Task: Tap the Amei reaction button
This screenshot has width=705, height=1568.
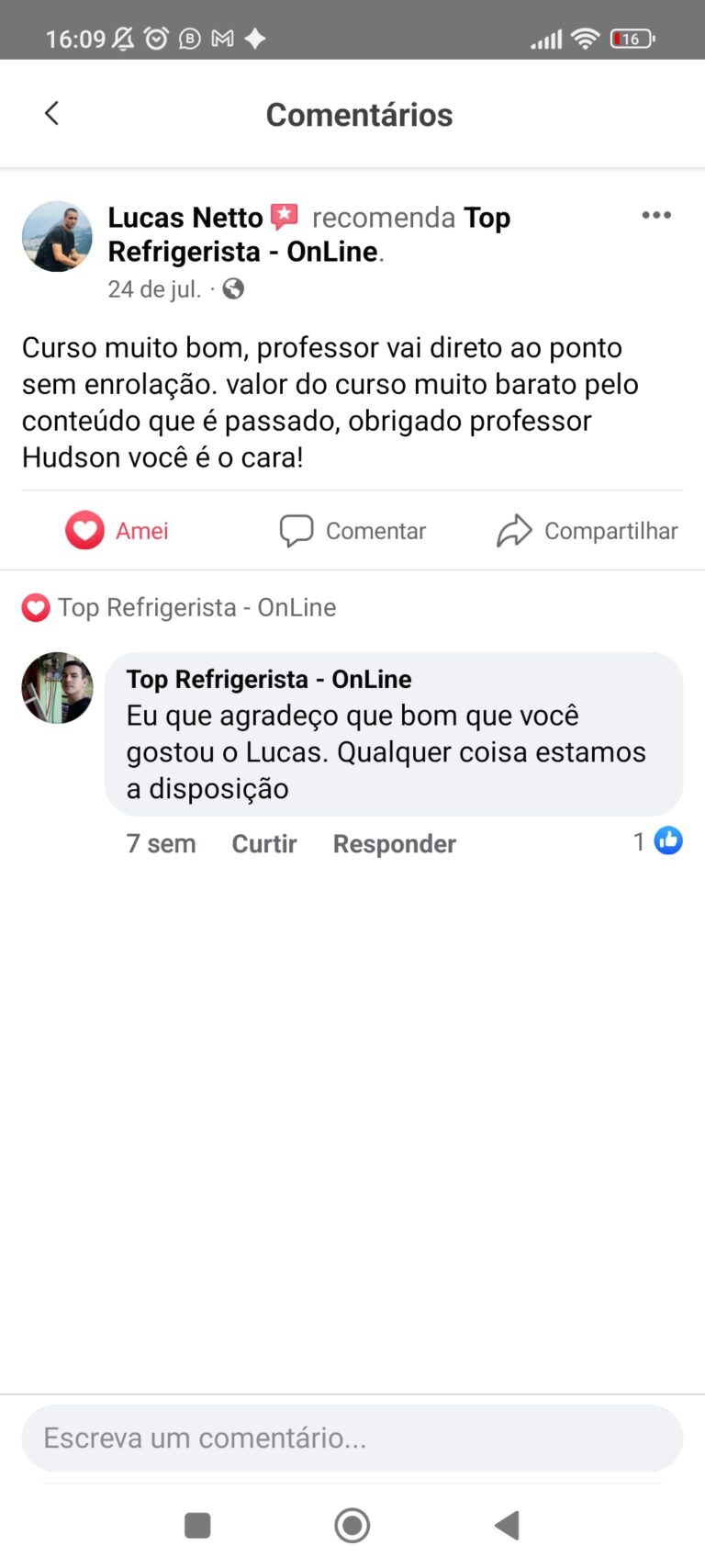Action: (x=117, y=531)
